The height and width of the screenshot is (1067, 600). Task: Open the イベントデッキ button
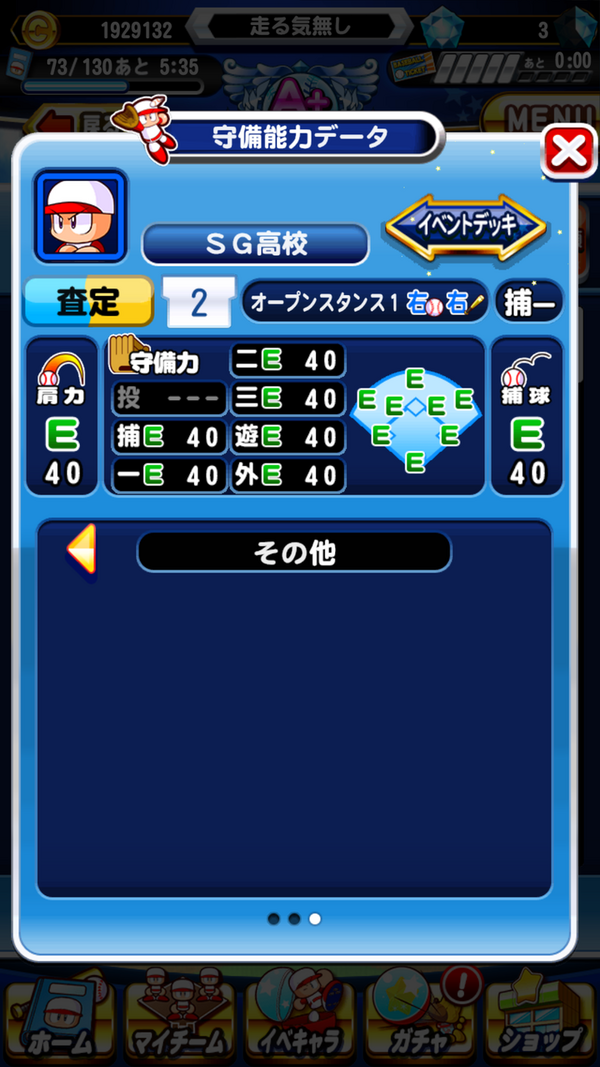point(466,227)
